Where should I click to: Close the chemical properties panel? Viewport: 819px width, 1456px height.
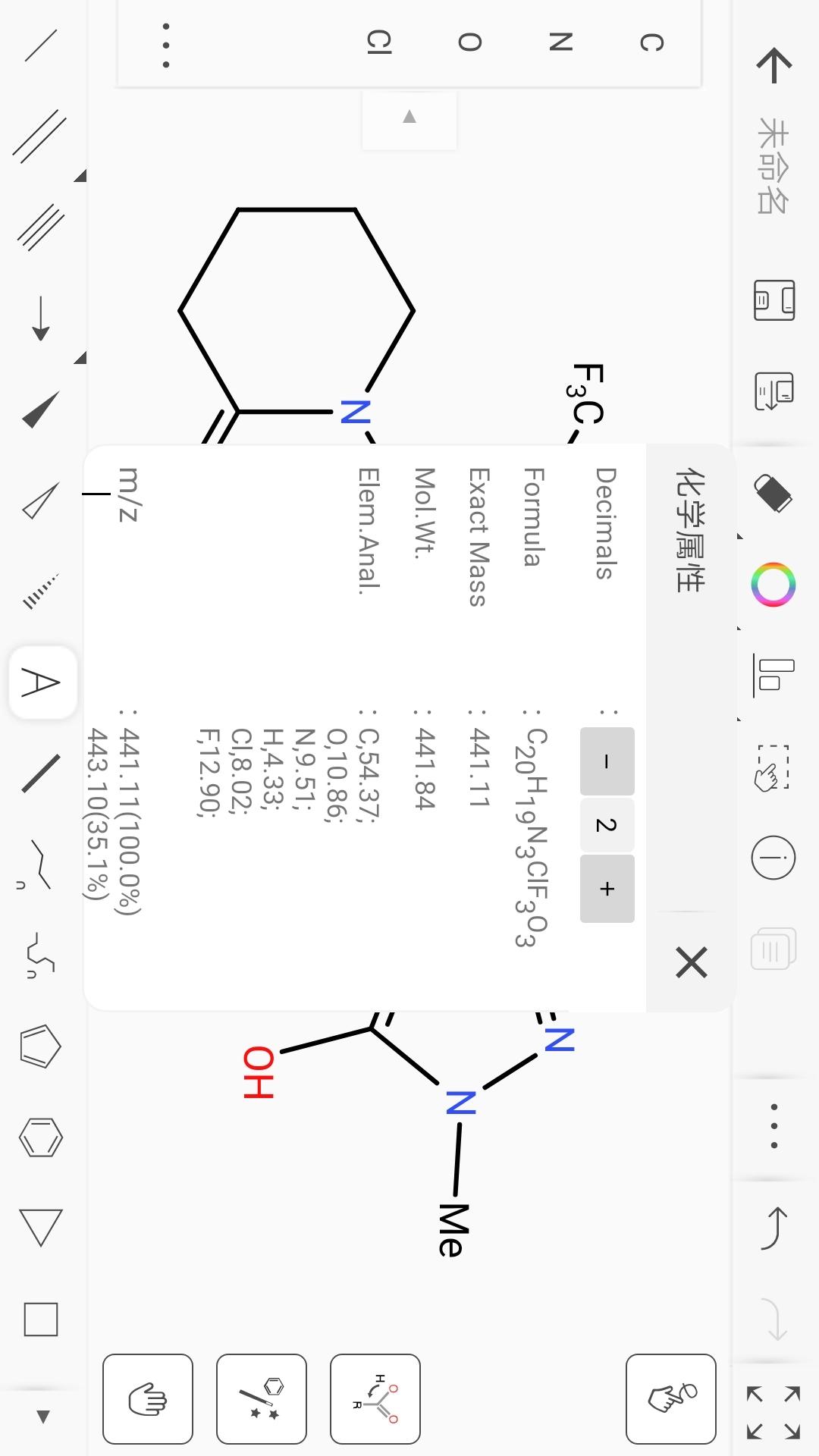point(691,962)
